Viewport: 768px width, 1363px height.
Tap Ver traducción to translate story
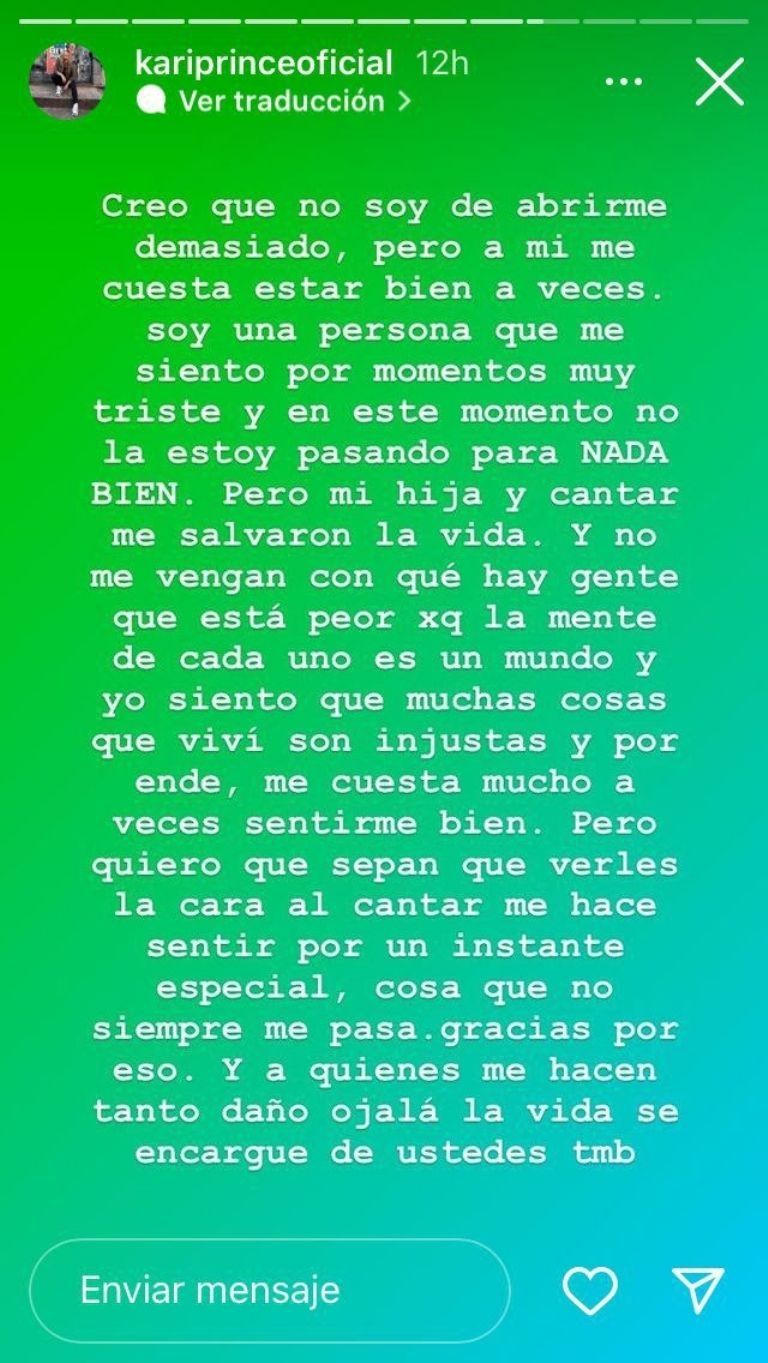coord(281,101)
